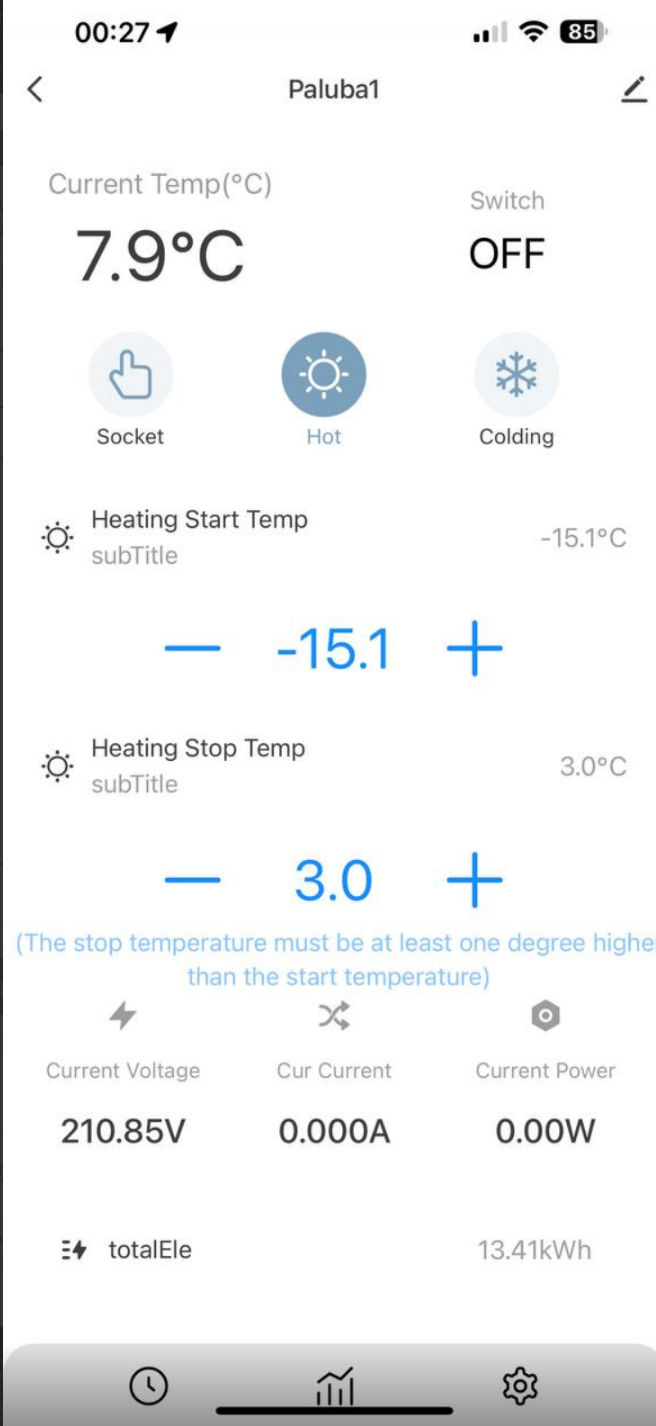The image size is (656, 1426).
Task: Switch to Colding mode
Action: pyautogui.click(x=516, y=375)
